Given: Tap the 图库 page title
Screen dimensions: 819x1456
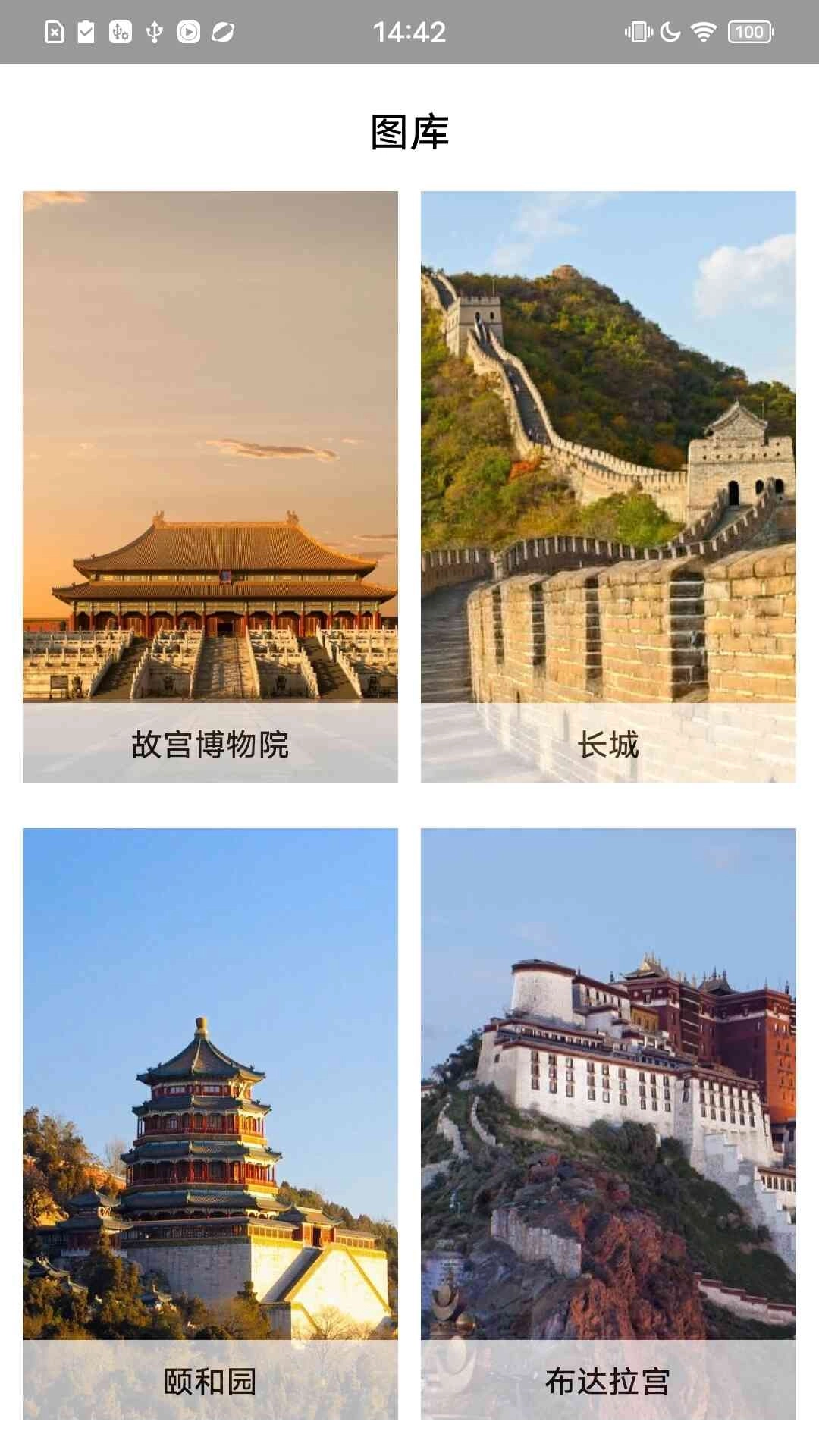Looking at the screenshot, I should point(409,130).
